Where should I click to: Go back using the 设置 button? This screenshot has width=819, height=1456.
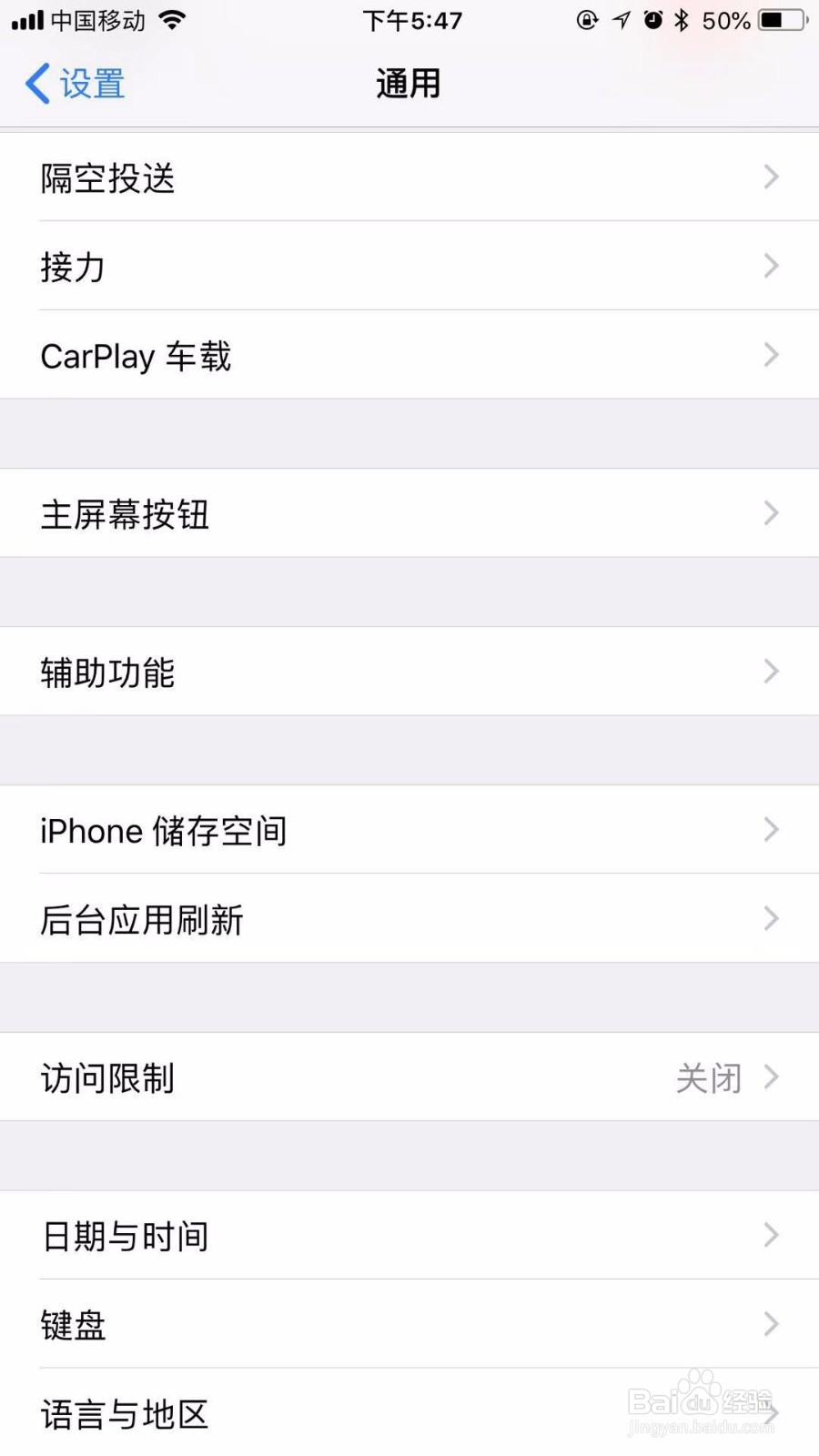[x=73, y=84]
